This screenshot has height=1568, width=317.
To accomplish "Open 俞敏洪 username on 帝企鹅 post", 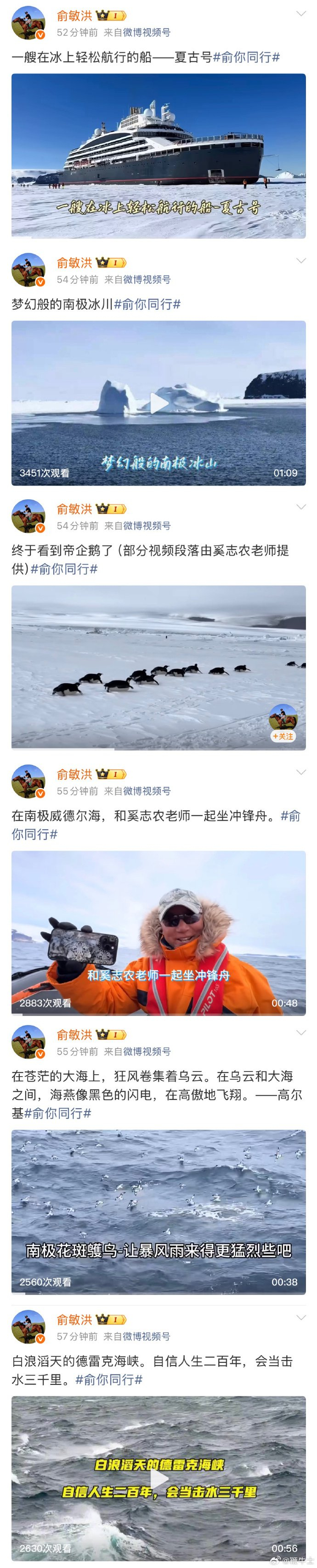I will coord(74,508).
